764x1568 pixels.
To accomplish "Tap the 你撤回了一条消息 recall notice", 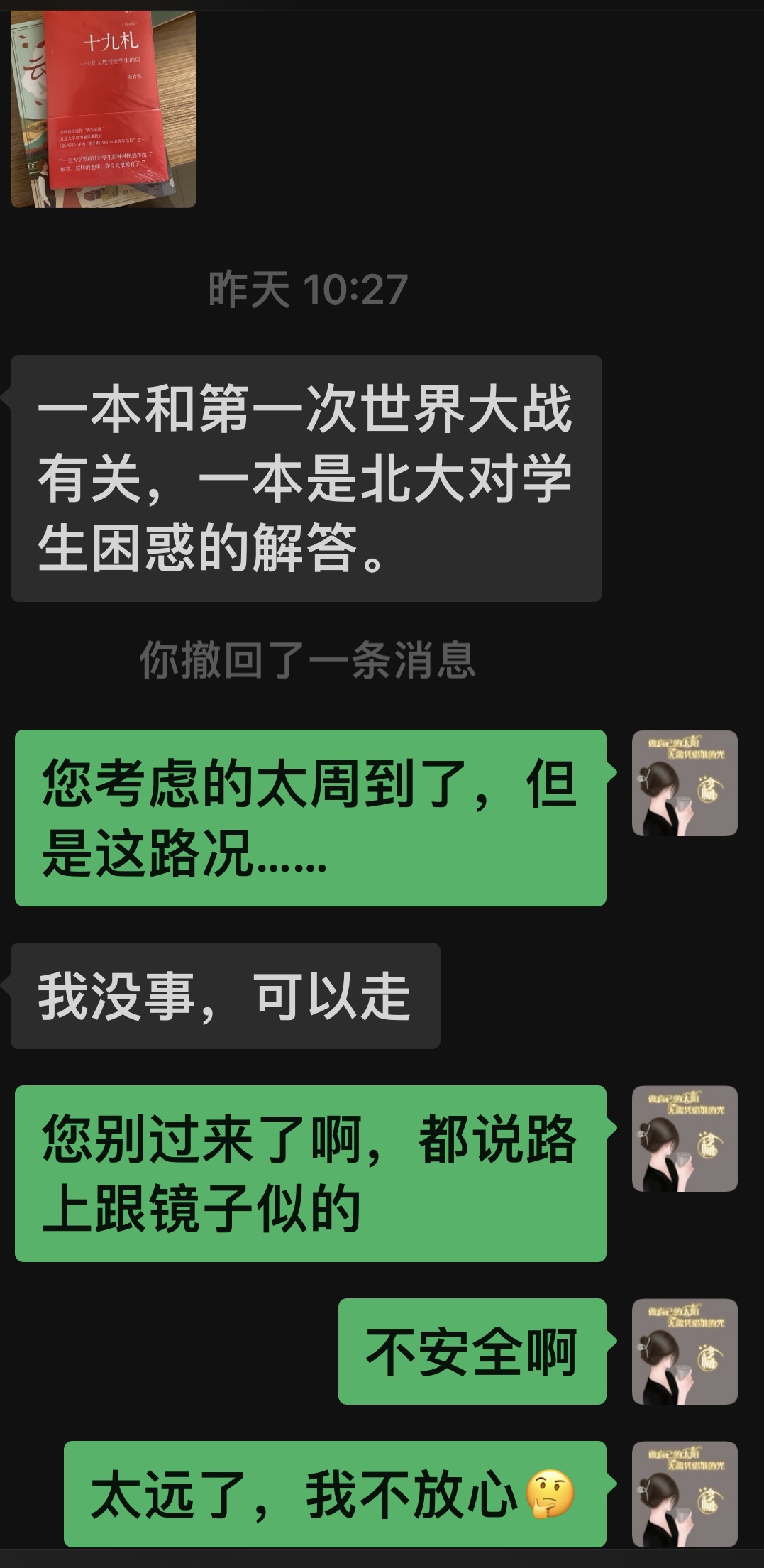I will [312, 660].
